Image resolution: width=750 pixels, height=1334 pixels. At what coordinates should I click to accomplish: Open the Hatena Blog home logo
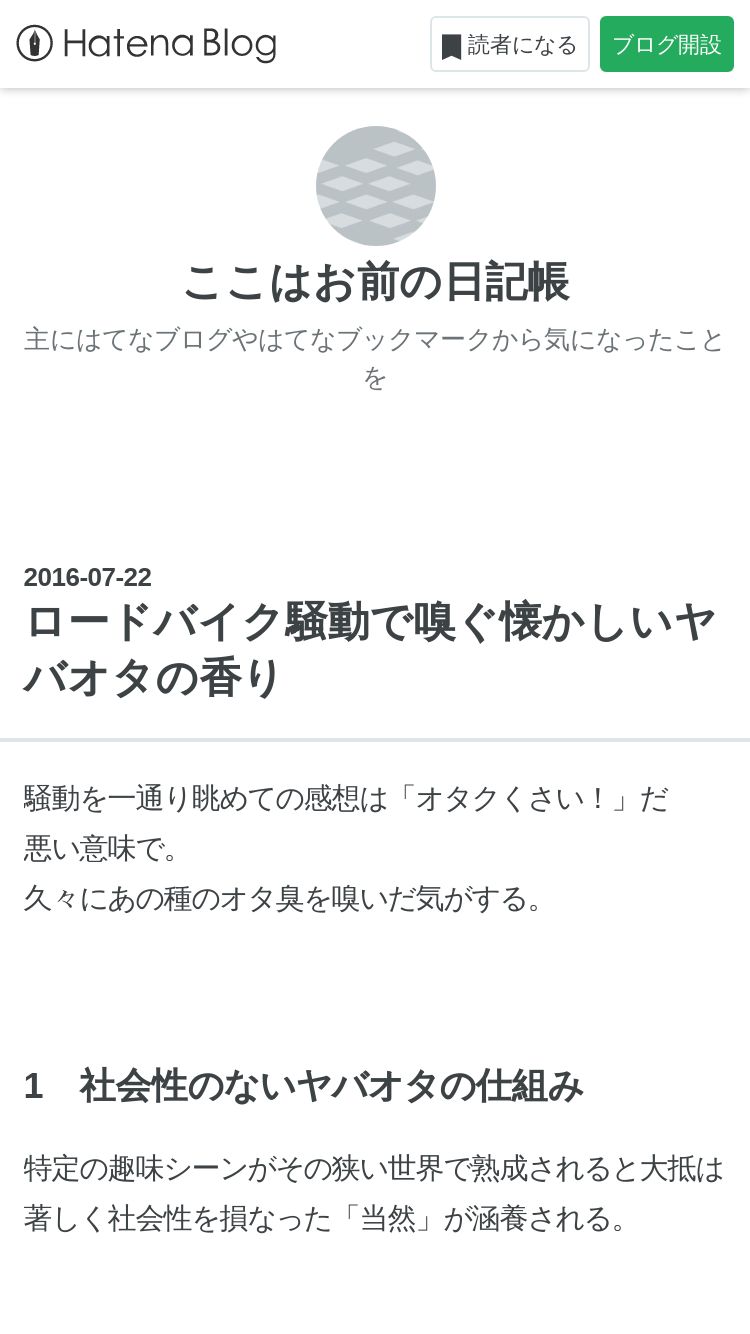(146, 44)
